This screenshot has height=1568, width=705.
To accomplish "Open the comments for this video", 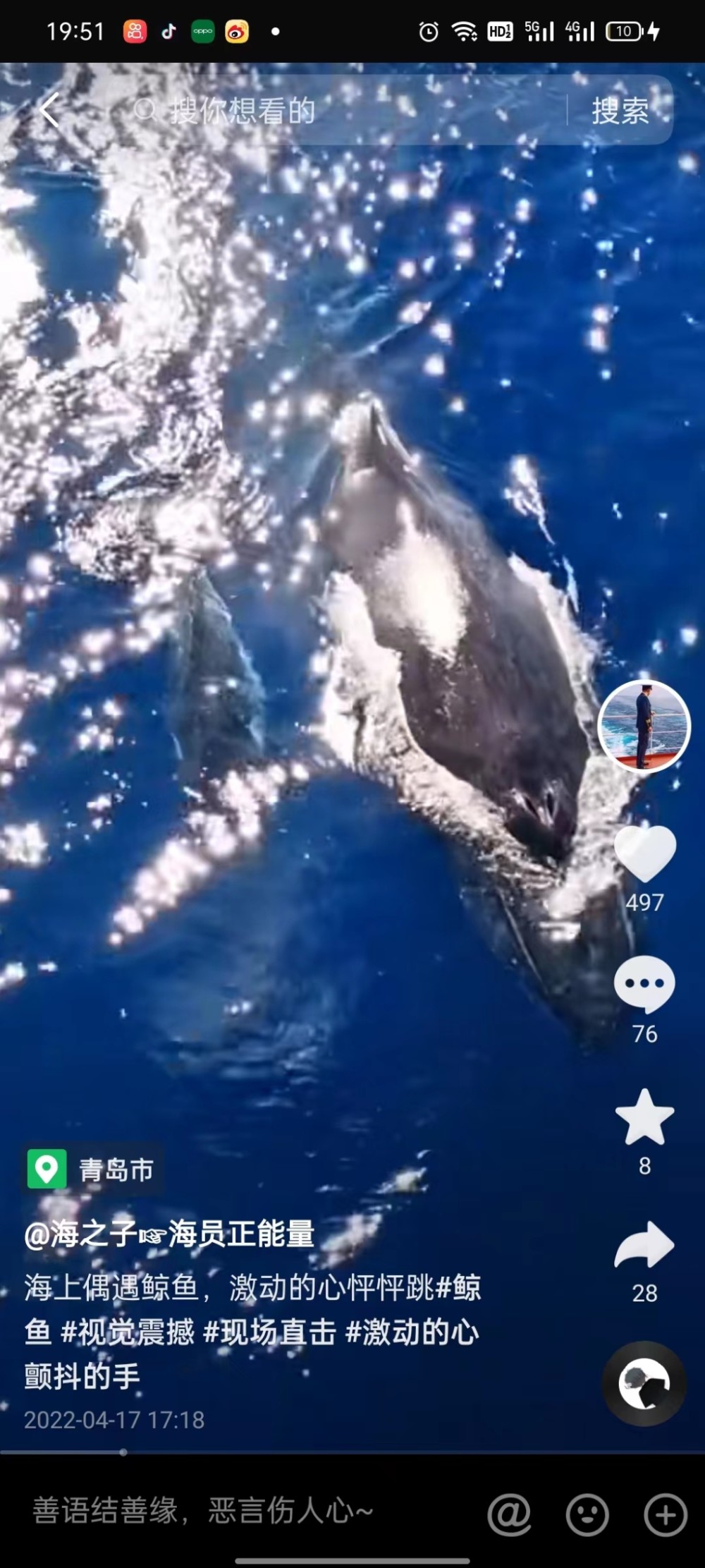I will click(644, 984).
